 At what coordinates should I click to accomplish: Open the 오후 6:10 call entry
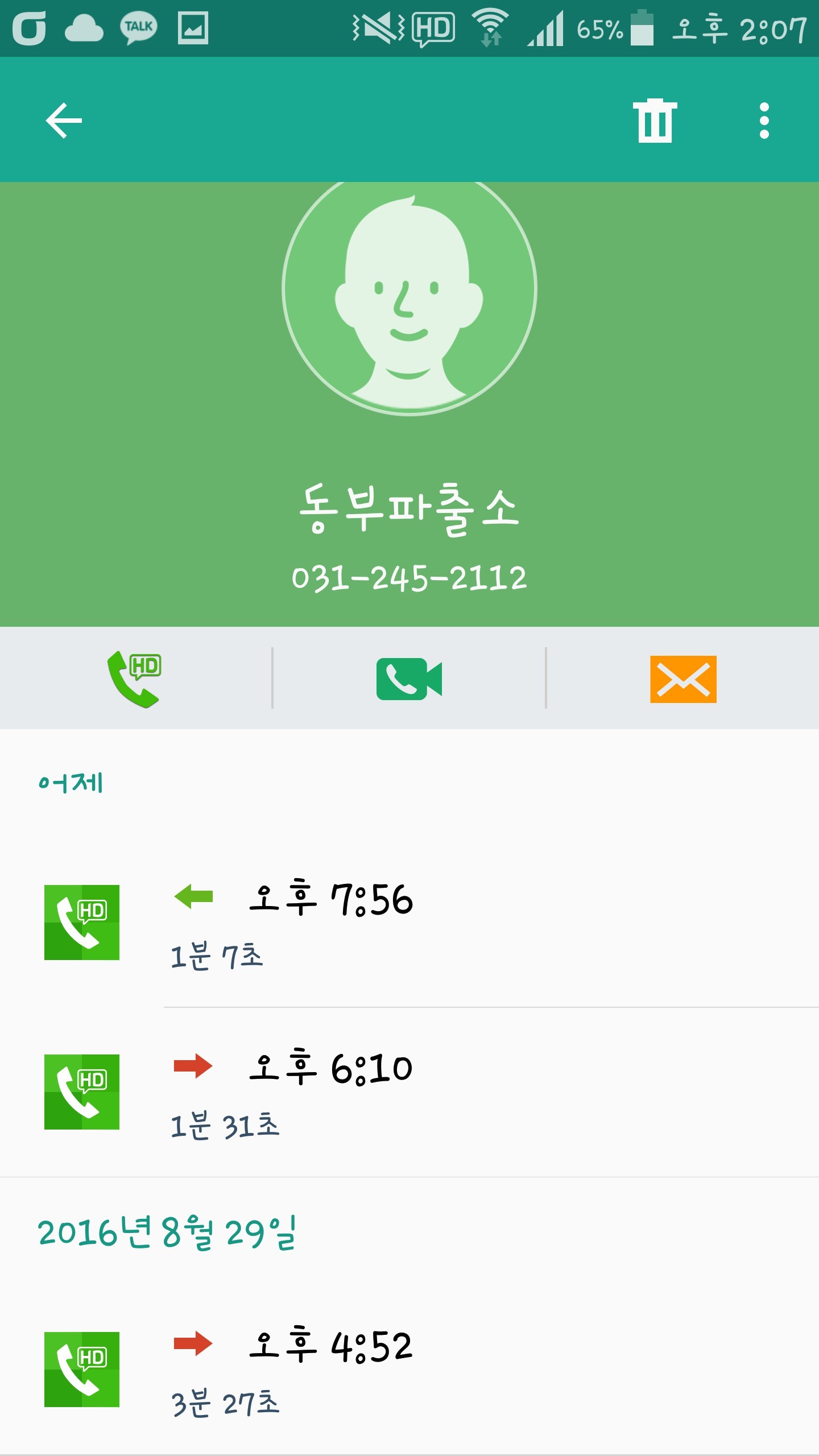point(409,1092)
